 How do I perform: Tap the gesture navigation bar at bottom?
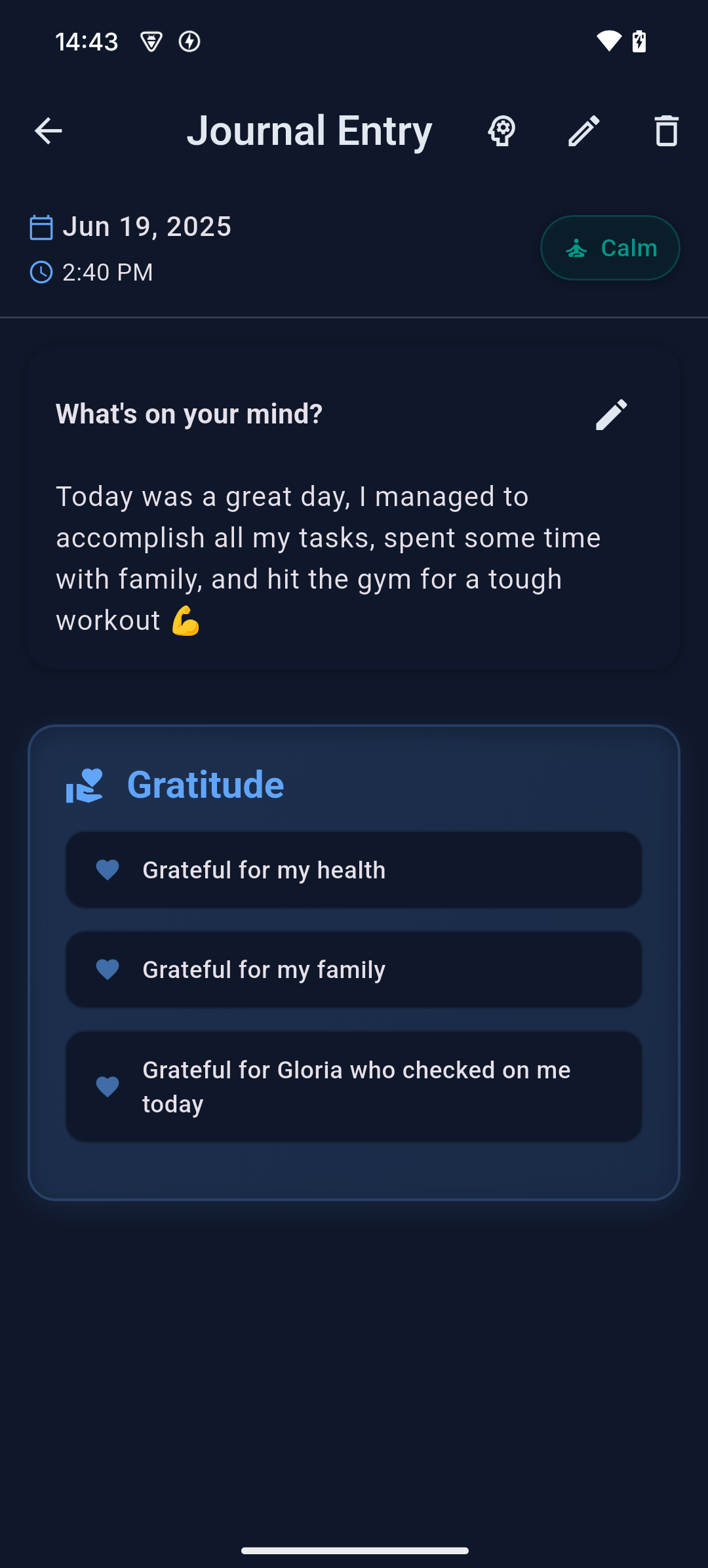pyautogui.click(x=354, y=1550)
